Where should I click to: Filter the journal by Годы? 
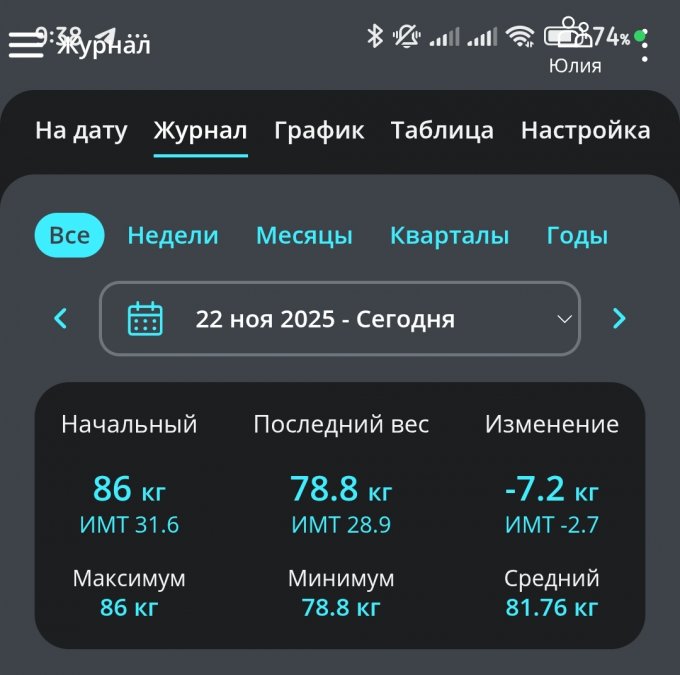[577, 236]
